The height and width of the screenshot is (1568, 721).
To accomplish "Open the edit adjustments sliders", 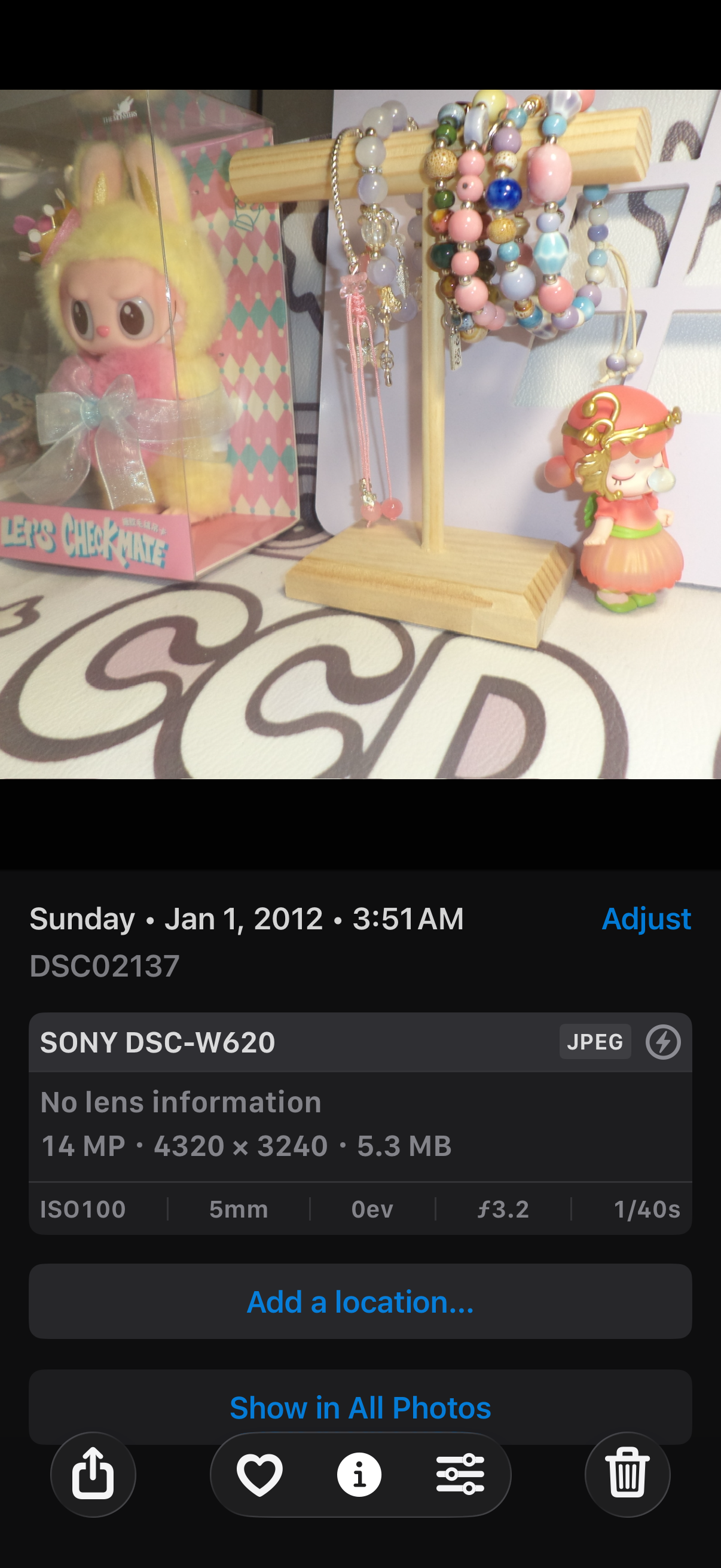I will (x=460, y=1474).
